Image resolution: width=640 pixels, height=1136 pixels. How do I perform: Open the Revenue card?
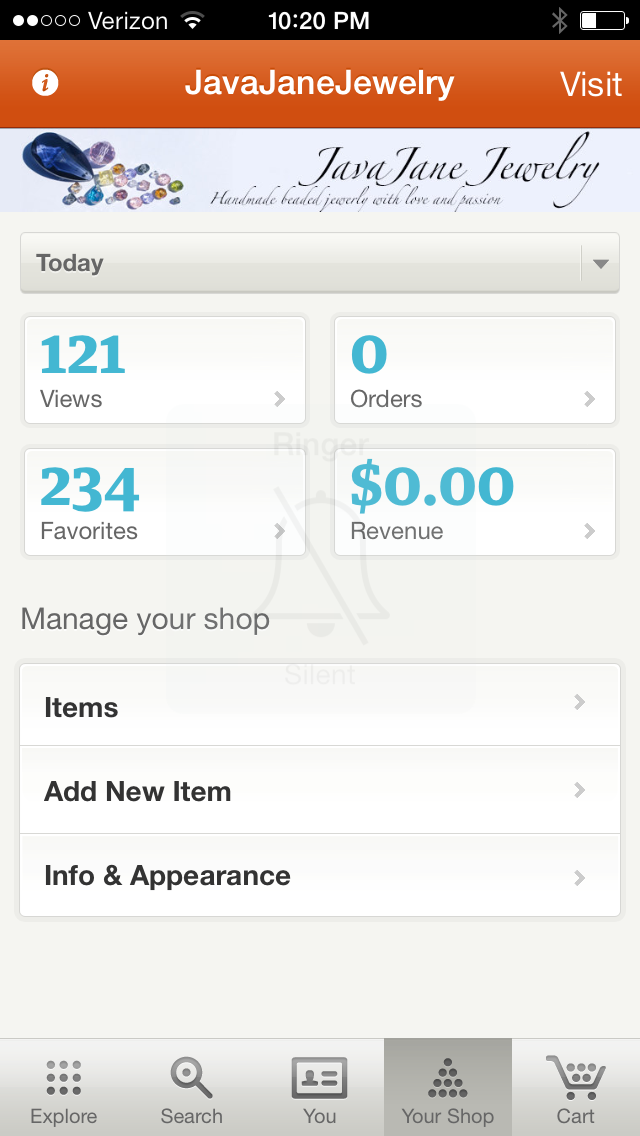click(475, 502)
